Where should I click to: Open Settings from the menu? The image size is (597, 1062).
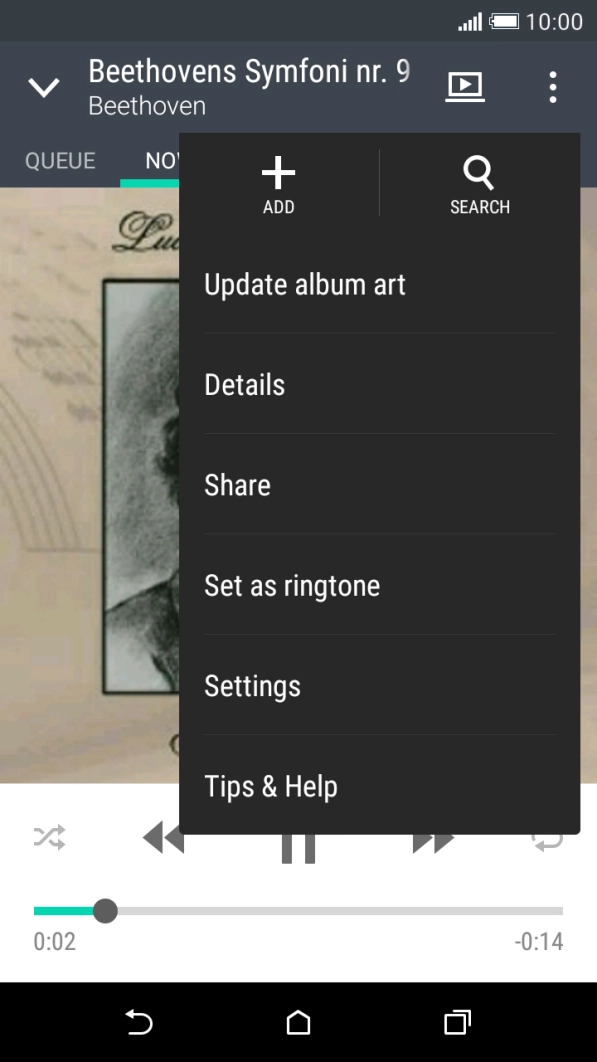[379, 685]
